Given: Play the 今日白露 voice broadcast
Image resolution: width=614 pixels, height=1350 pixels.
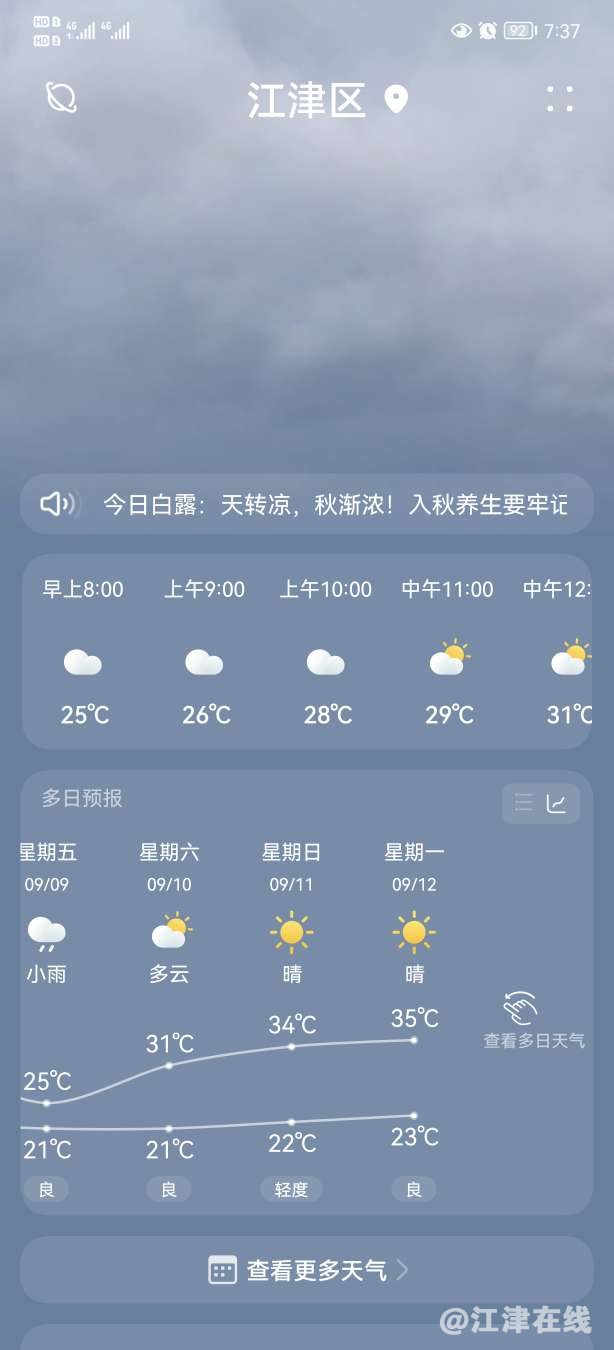Looking at the screenshot, I should tap(58, 504).
